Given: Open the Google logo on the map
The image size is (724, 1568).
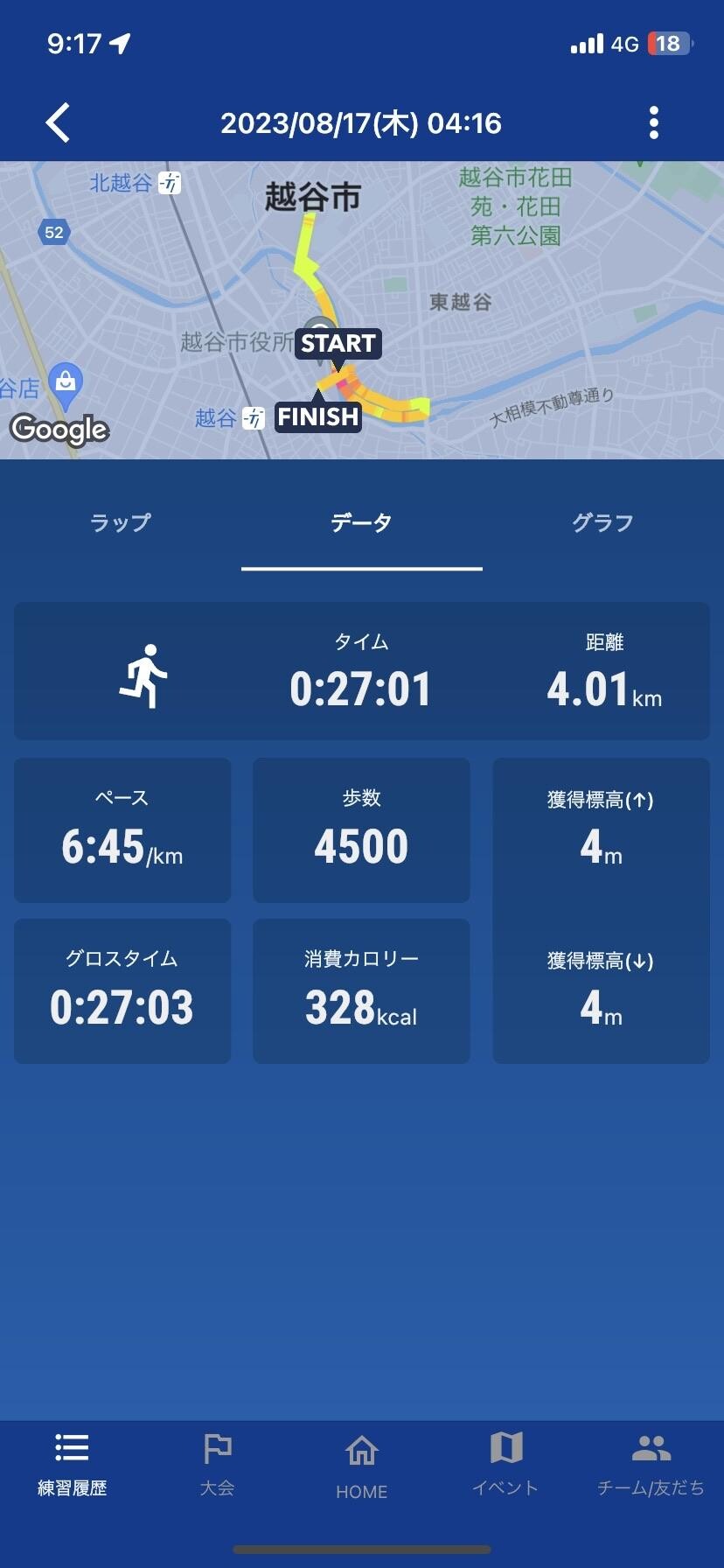Looking at the screenshot, I should [58, 430].
